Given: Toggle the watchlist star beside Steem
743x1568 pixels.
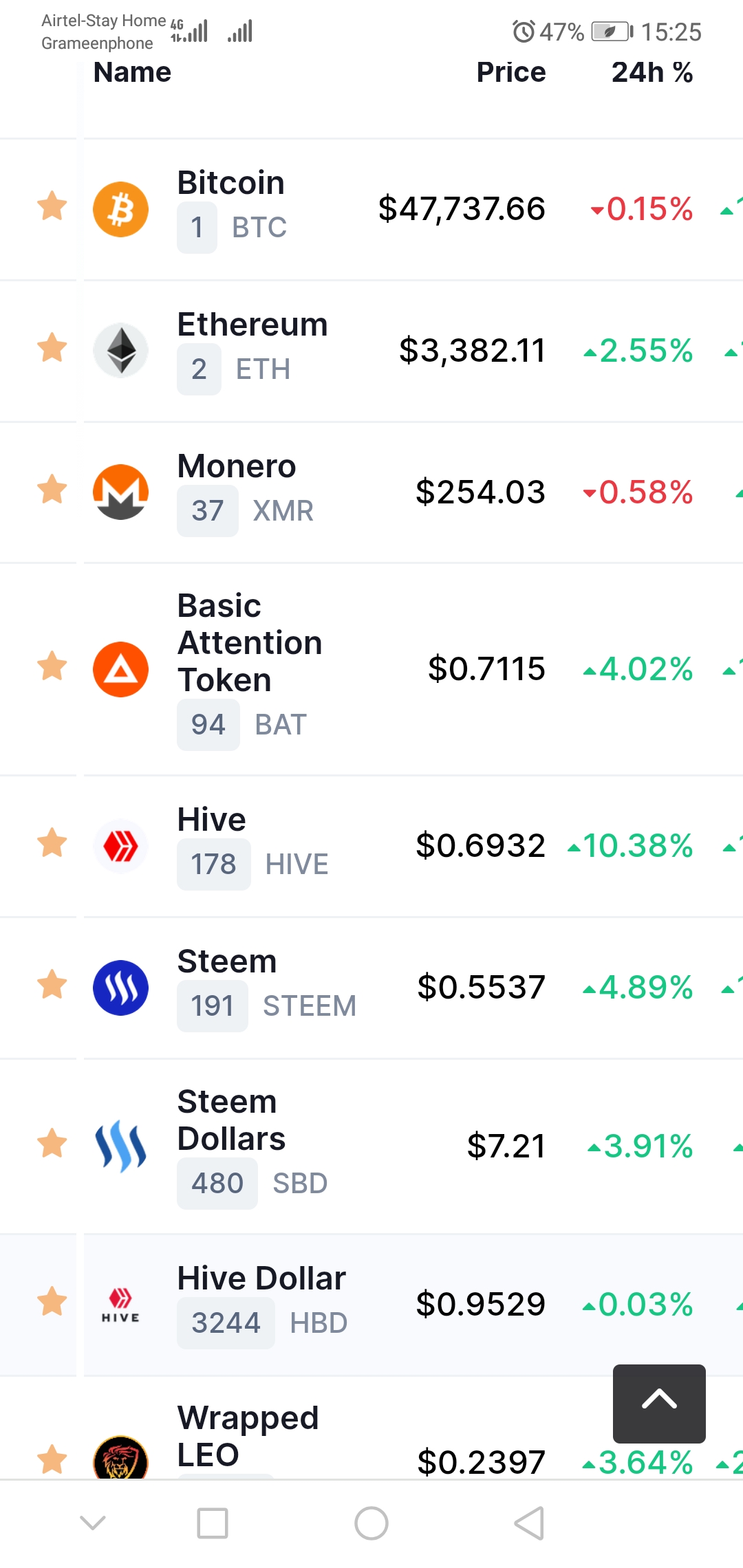Looking at the screenshot, I should [52, 985].
